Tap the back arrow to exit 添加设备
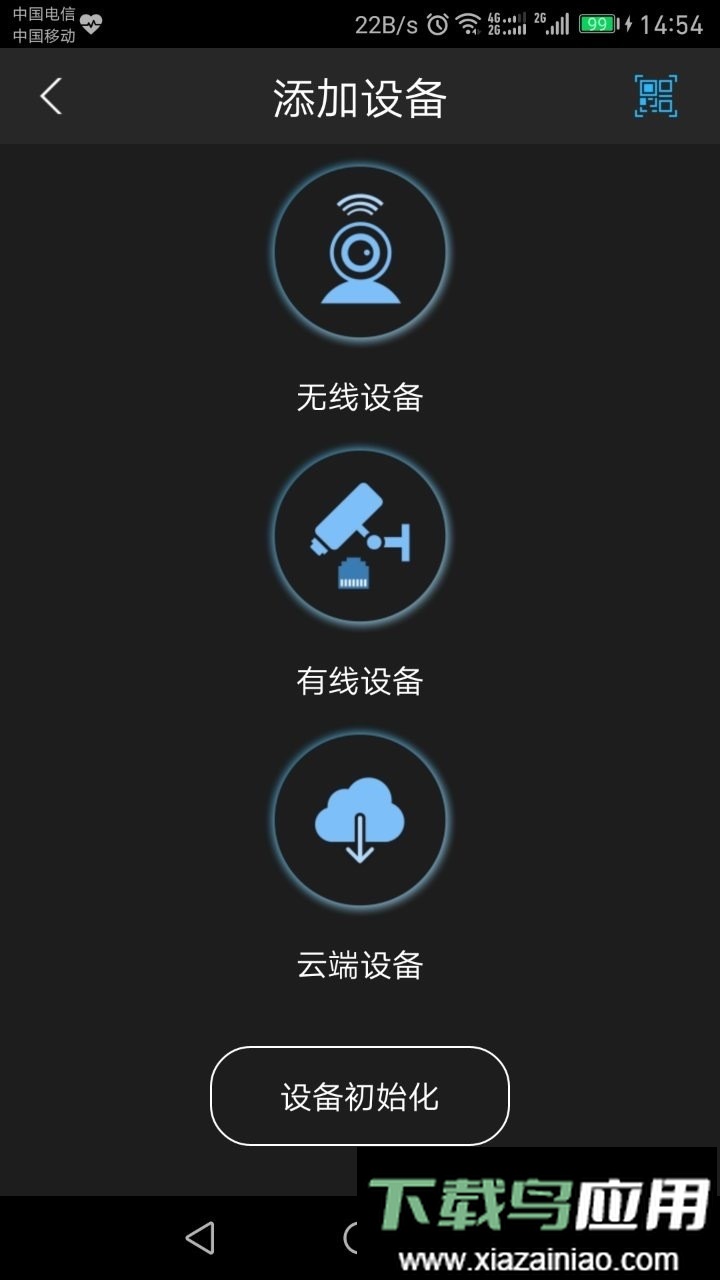 click(x=50, y=97)
